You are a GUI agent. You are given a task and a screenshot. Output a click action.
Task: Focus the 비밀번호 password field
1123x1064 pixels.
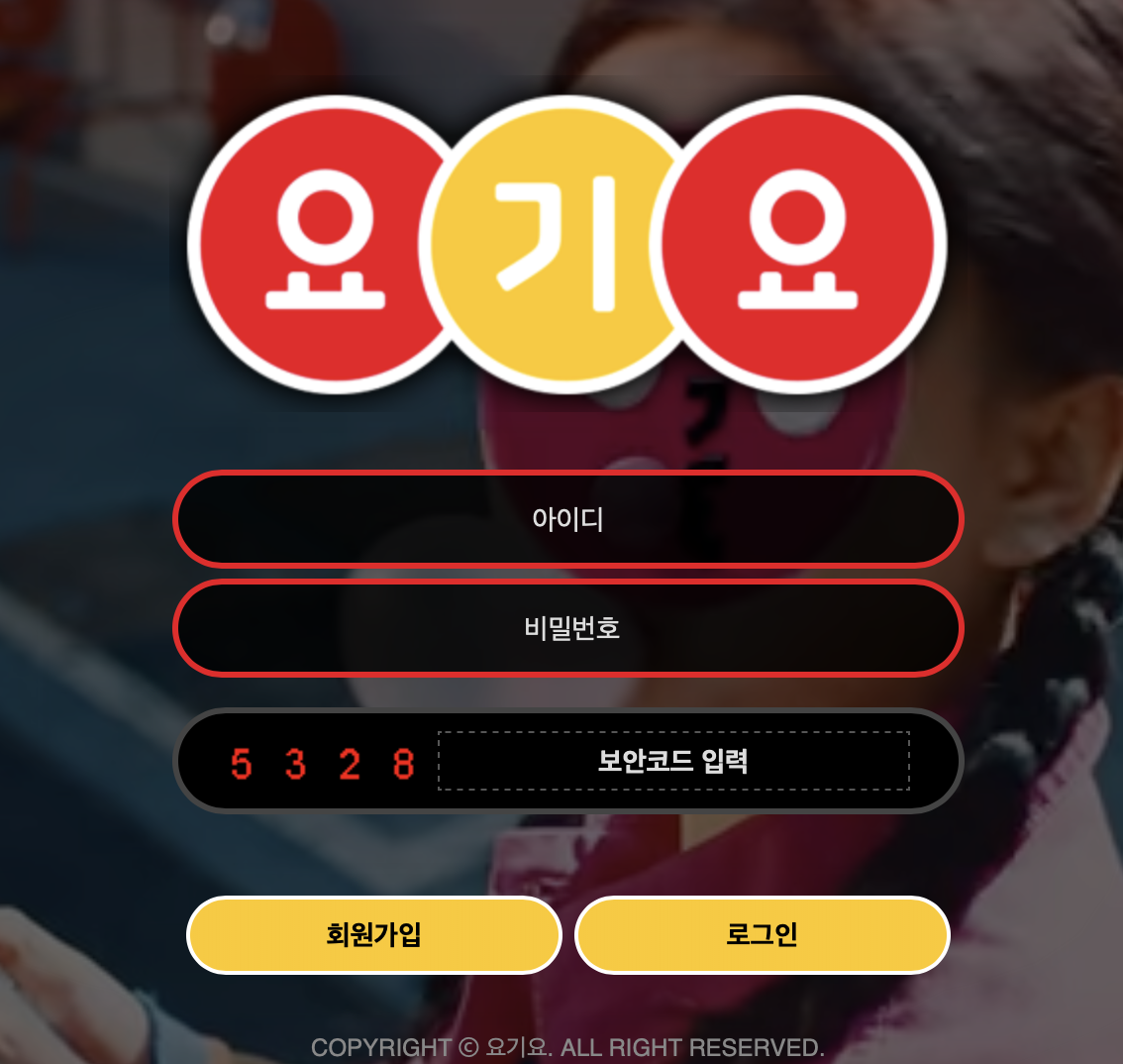(567, 627)
